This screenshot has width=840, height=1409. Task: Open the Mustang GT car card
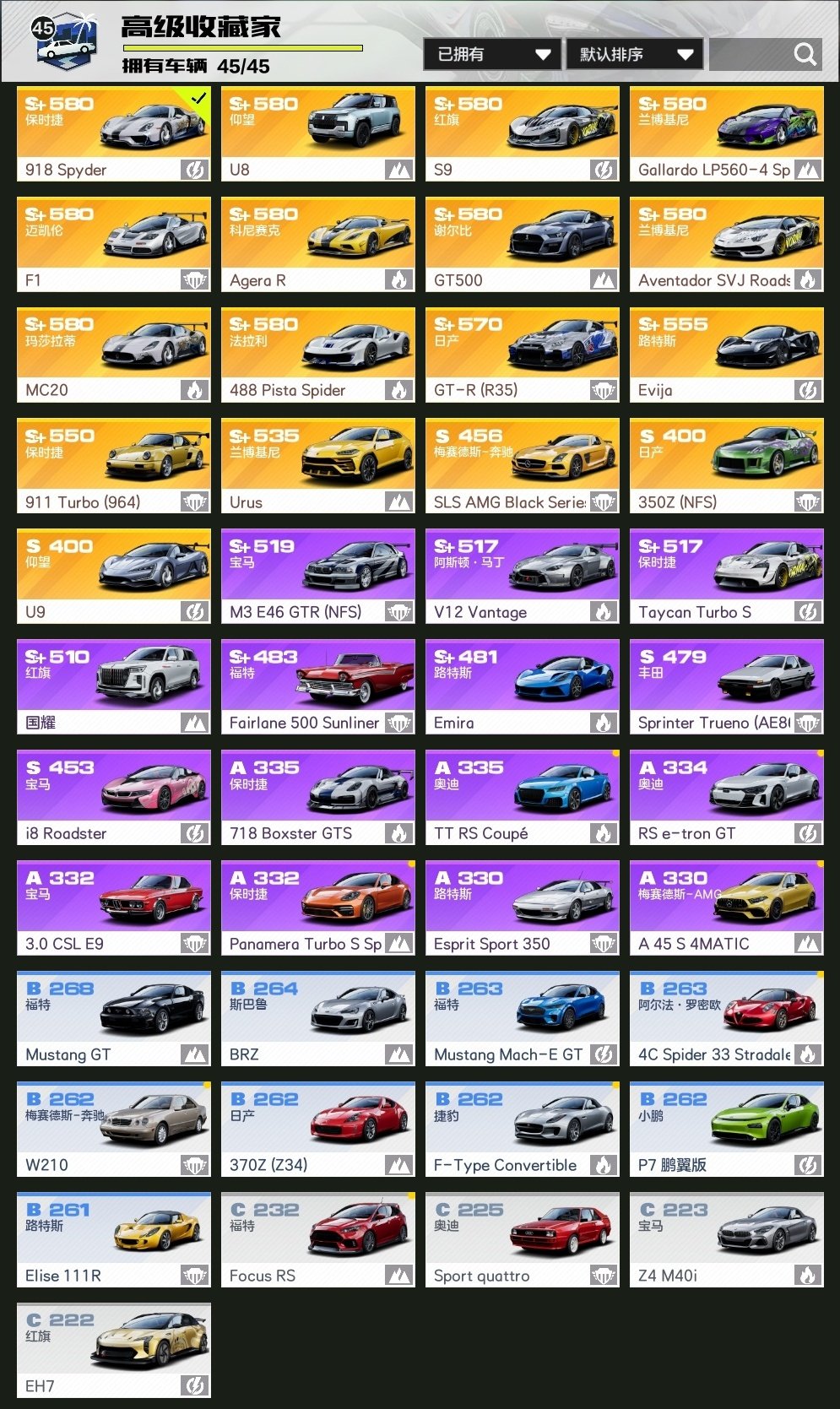[x=114, y=1019]
